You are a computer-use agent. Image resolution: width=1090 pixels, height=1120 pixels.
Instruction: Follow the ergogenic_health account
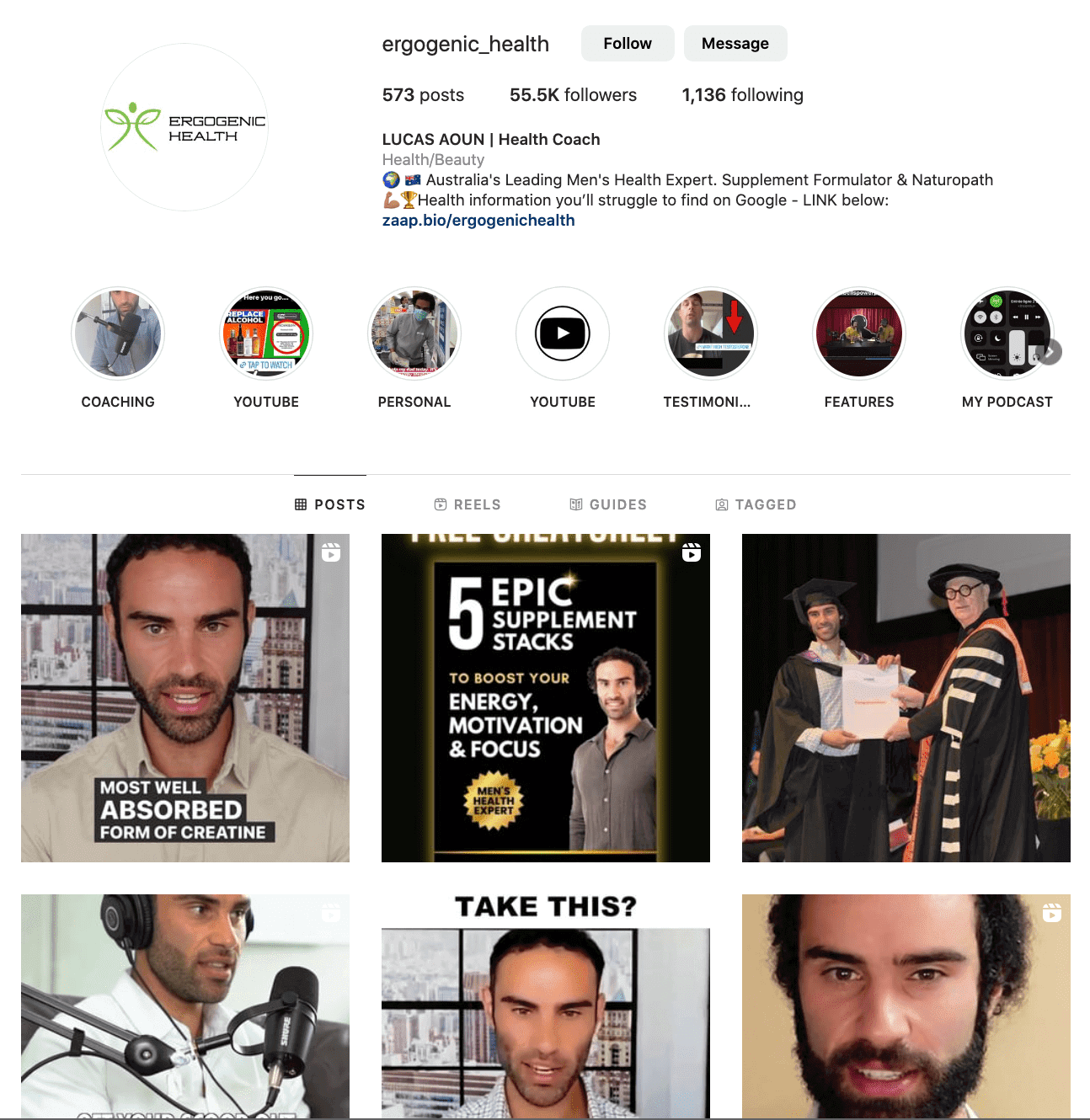coord(627,44)
